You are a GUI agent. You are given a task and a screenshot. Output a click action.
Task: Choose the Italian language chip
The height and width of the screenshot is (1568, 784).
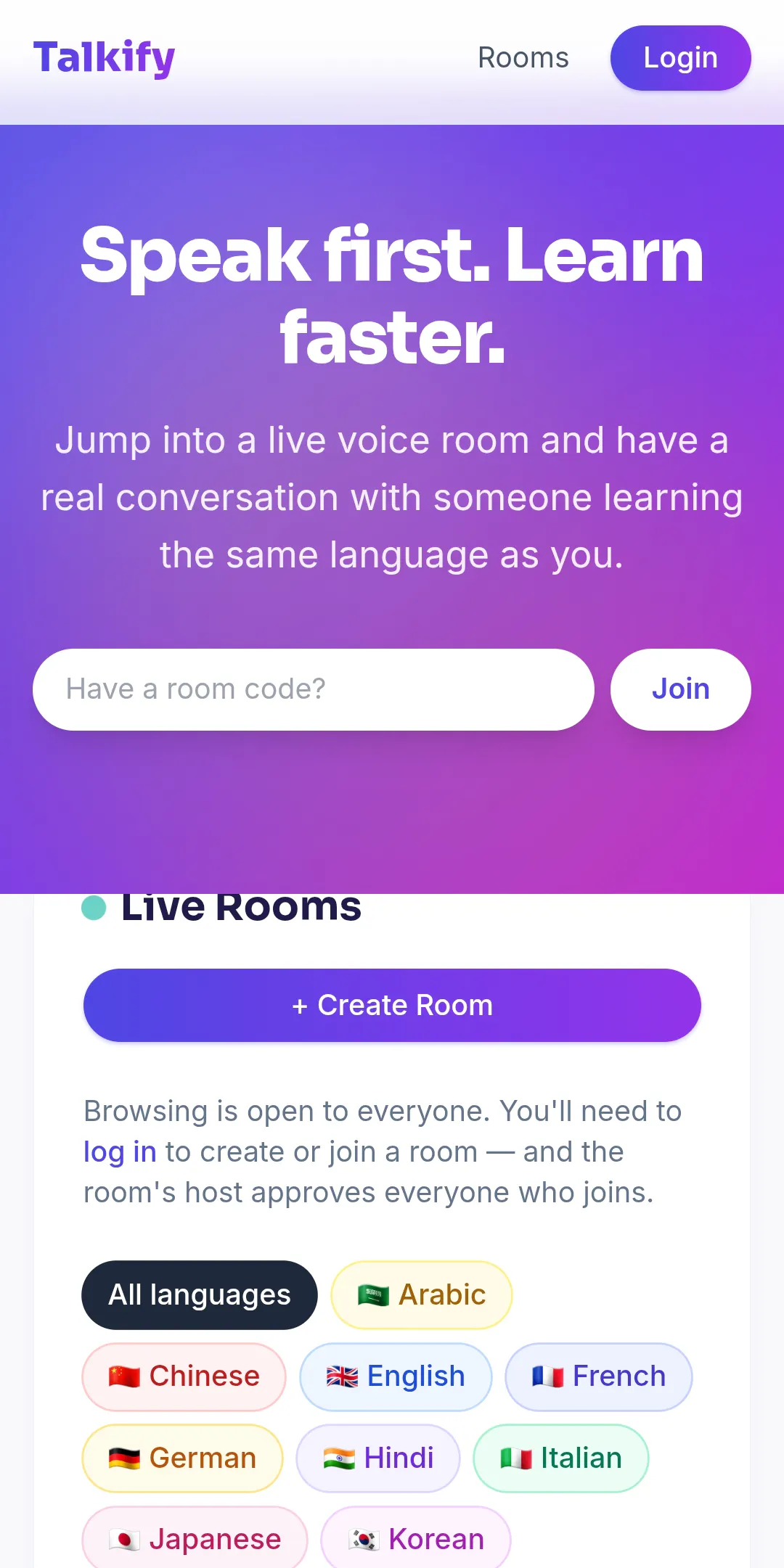click(560, 1458)
